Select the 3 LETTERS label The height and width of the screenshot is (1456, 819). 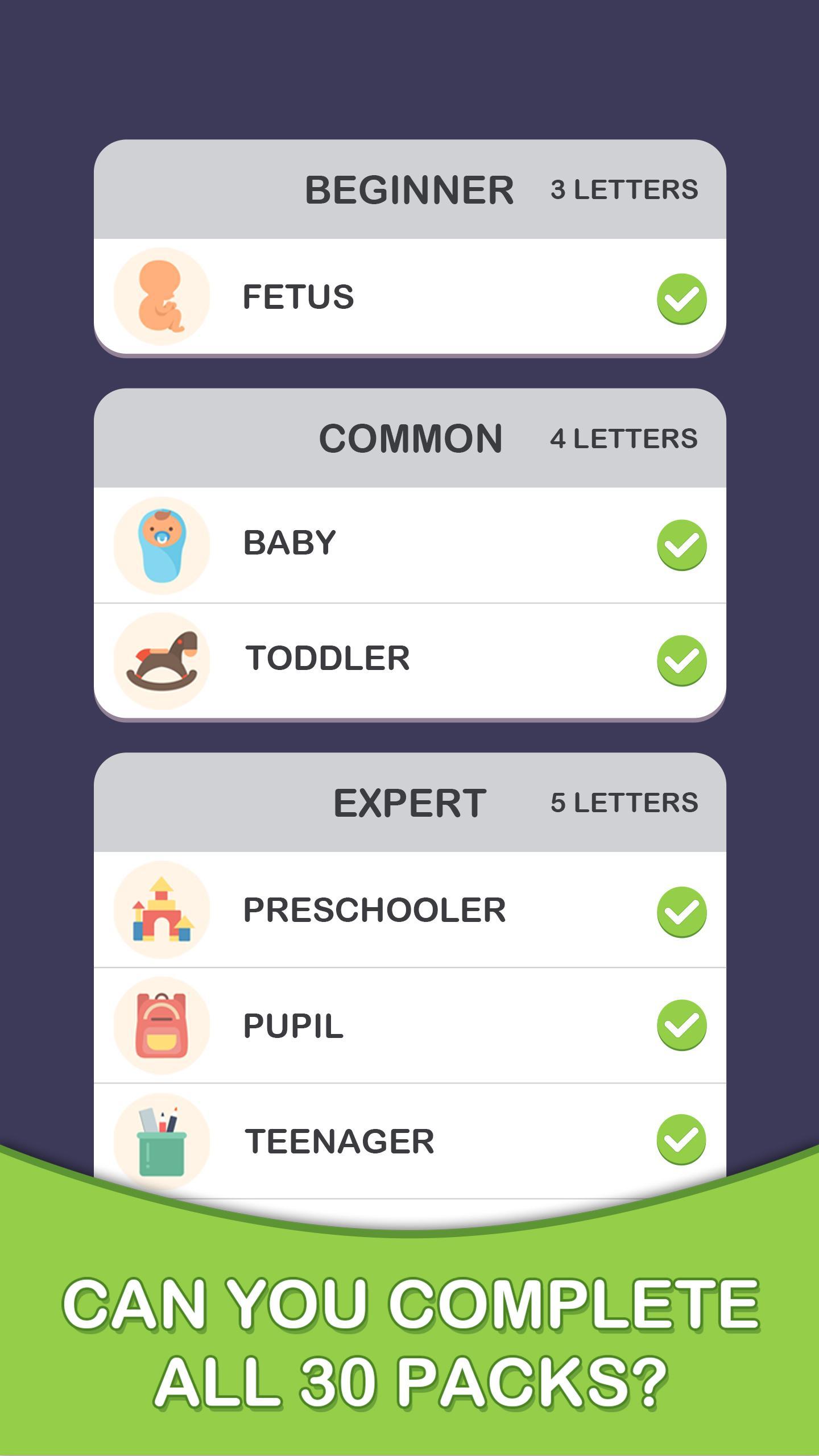pyautogui.click(x=624, y=189)
